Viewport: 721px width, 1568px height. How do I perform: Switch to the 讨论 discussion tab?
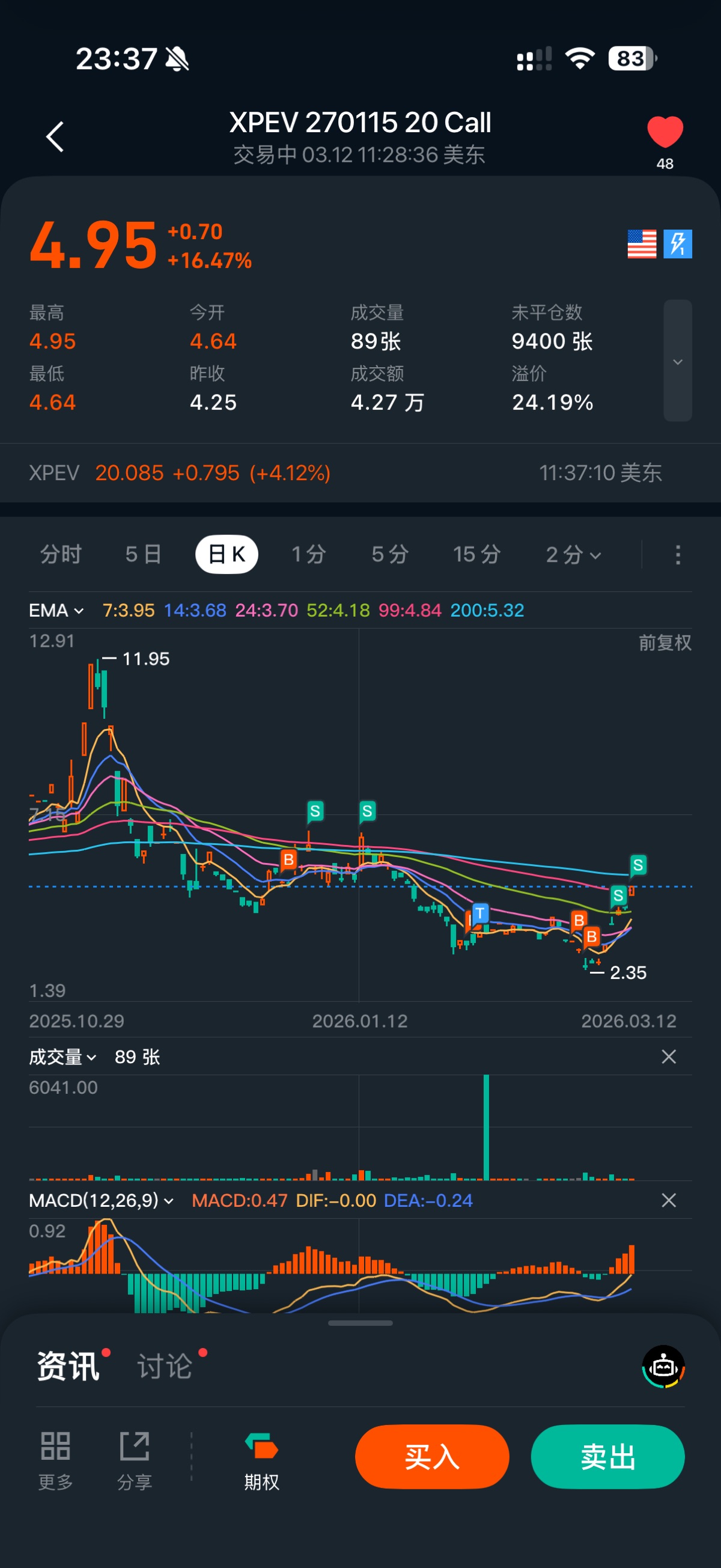click(x=165, y=1366)
